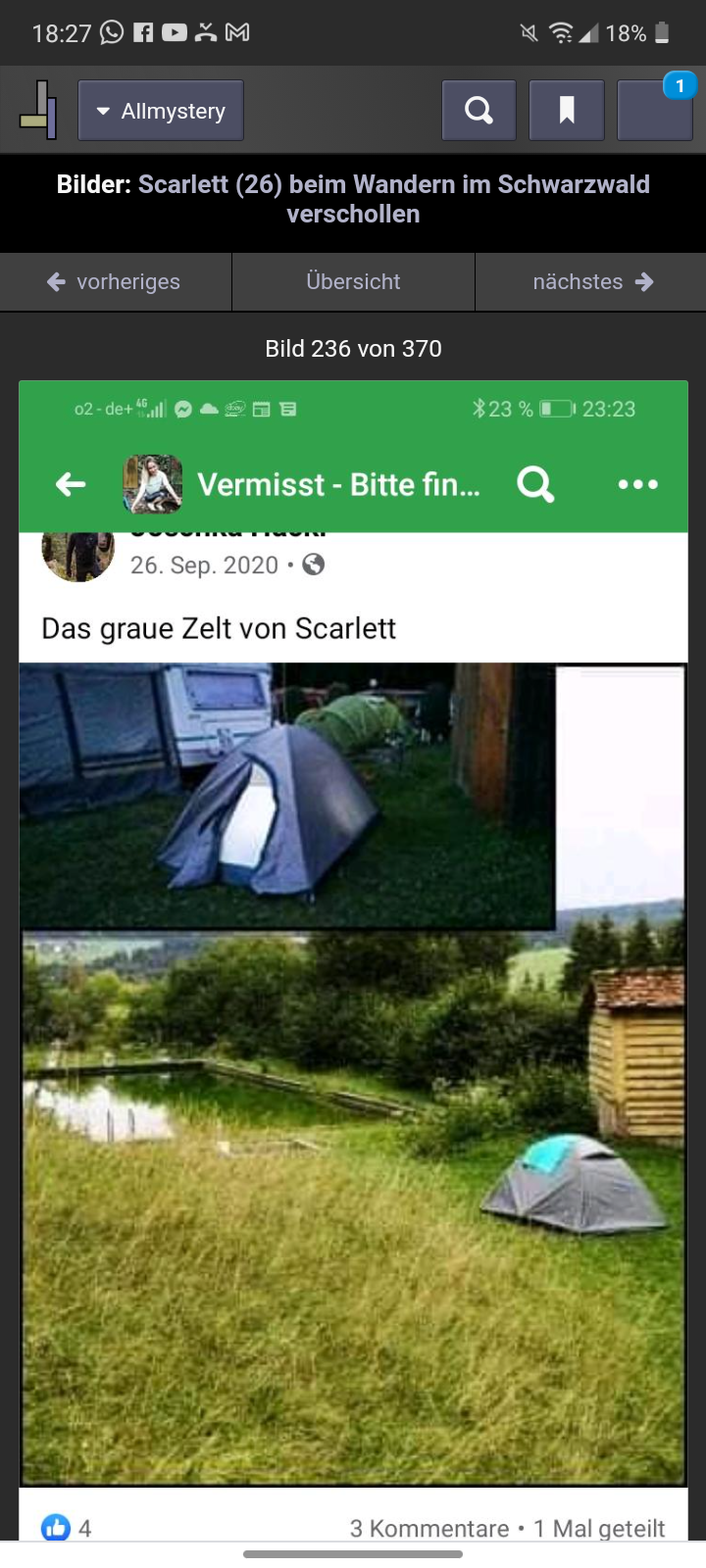Go to the vorheriges picture
The width and height of the screenshot is (706, 1568).
115,282
